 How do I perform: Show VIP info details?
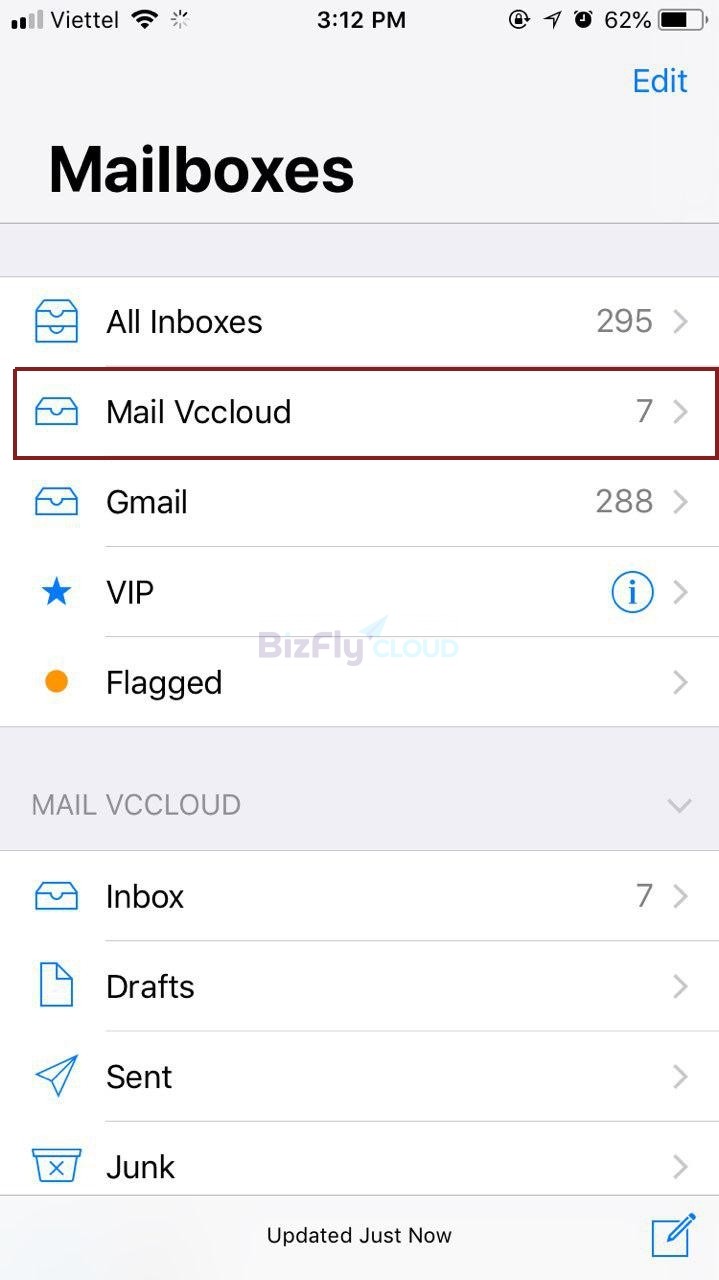coord(632,593)
